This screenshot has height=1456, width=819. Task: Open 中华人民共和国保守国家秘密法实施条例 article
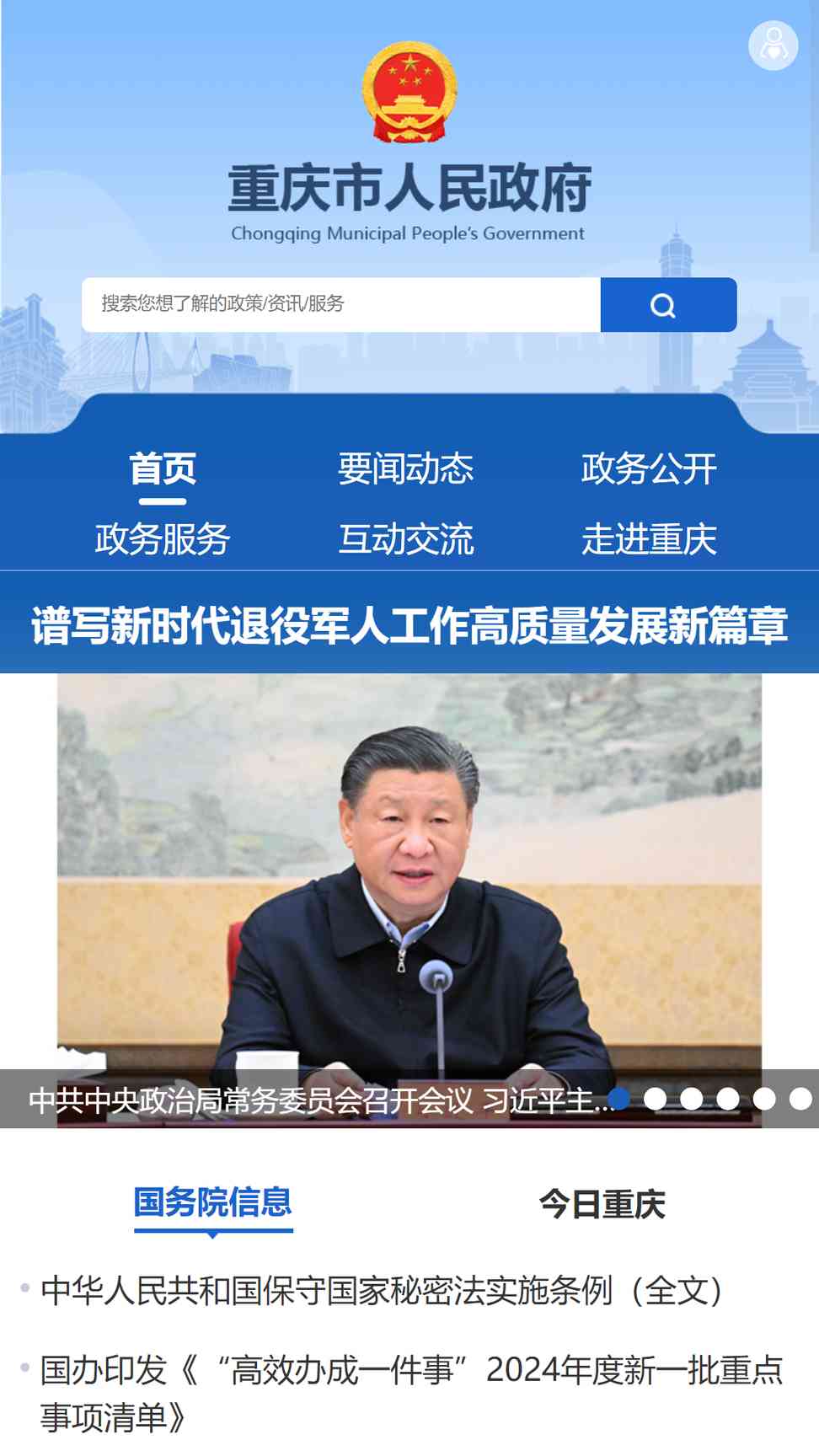[382, 1290]
